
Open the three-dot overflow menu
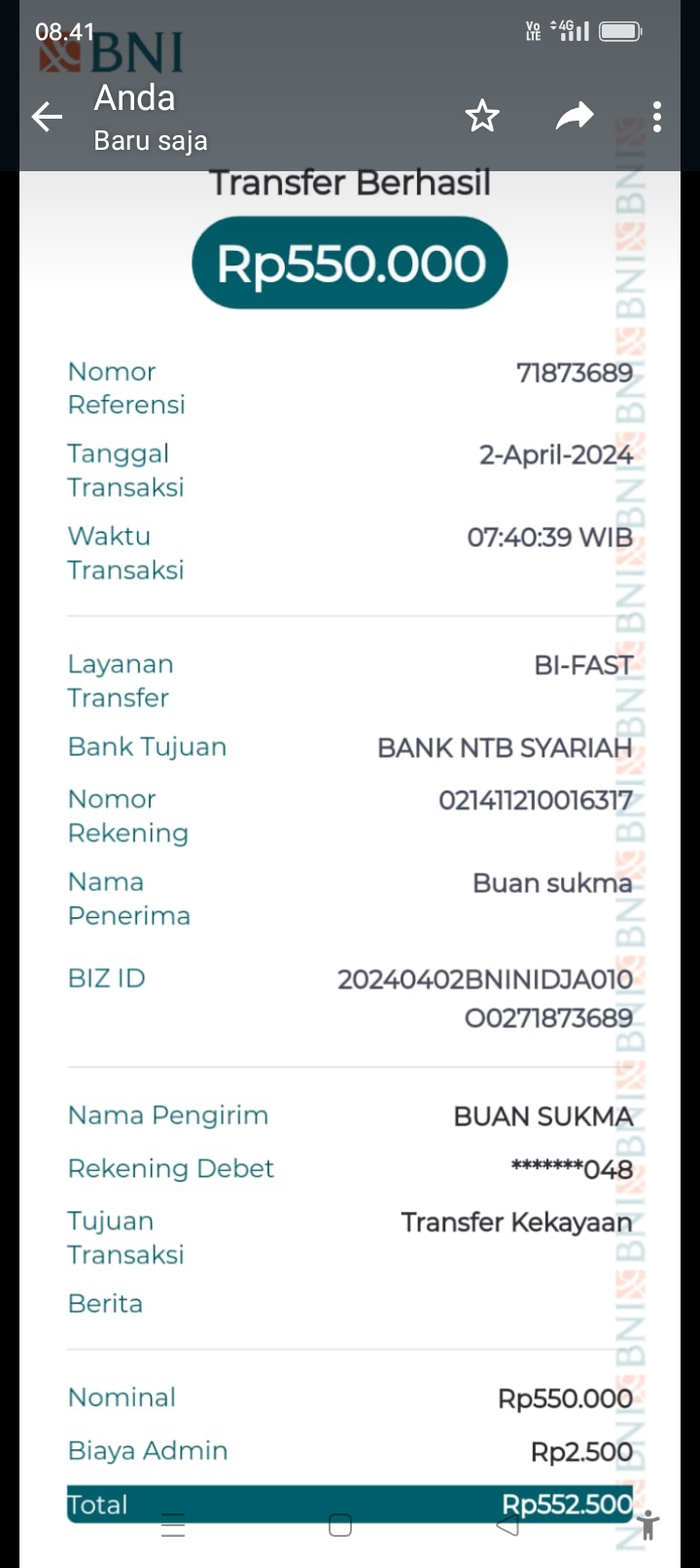[657, 117]
